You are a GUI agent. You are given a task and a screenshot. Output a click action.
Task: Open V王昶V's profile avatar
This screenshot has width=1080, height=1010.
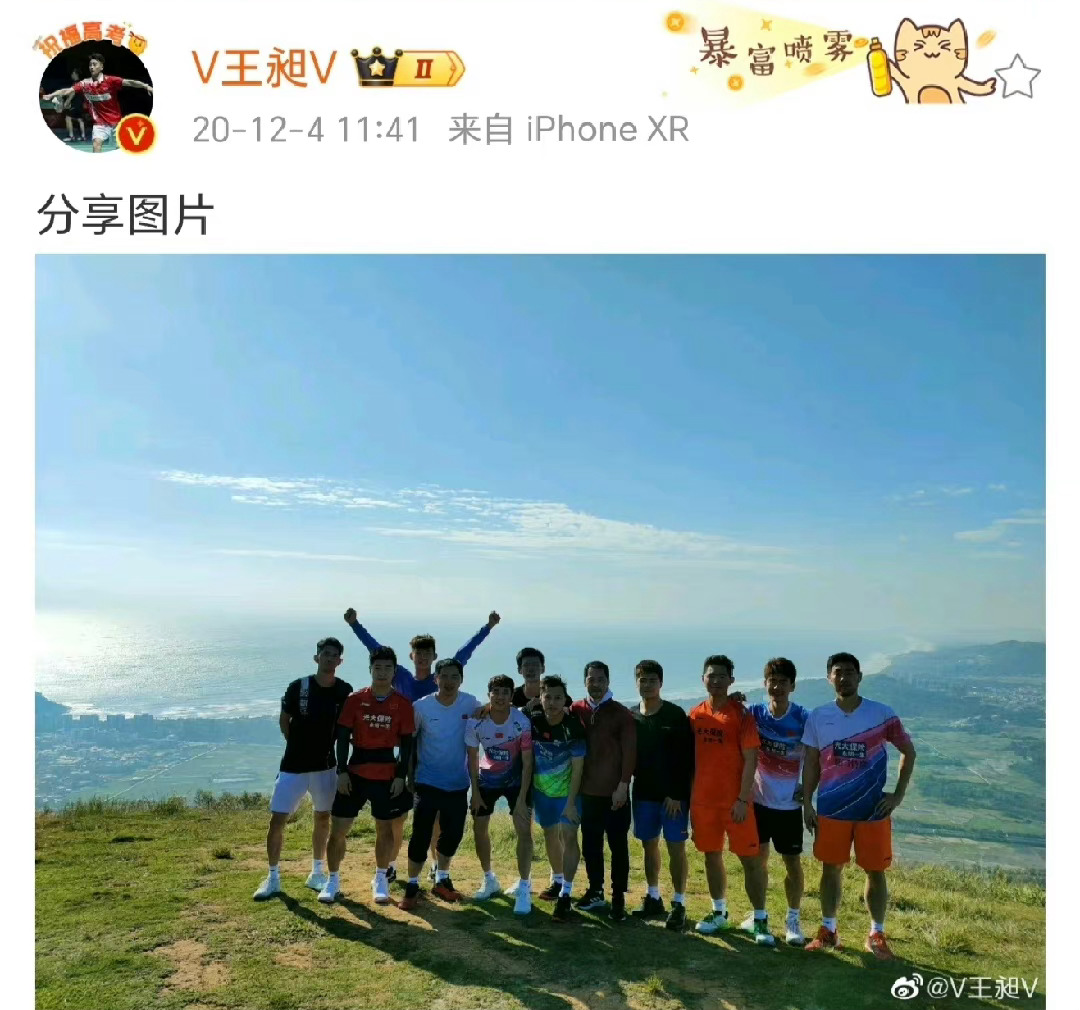(96, 96)
